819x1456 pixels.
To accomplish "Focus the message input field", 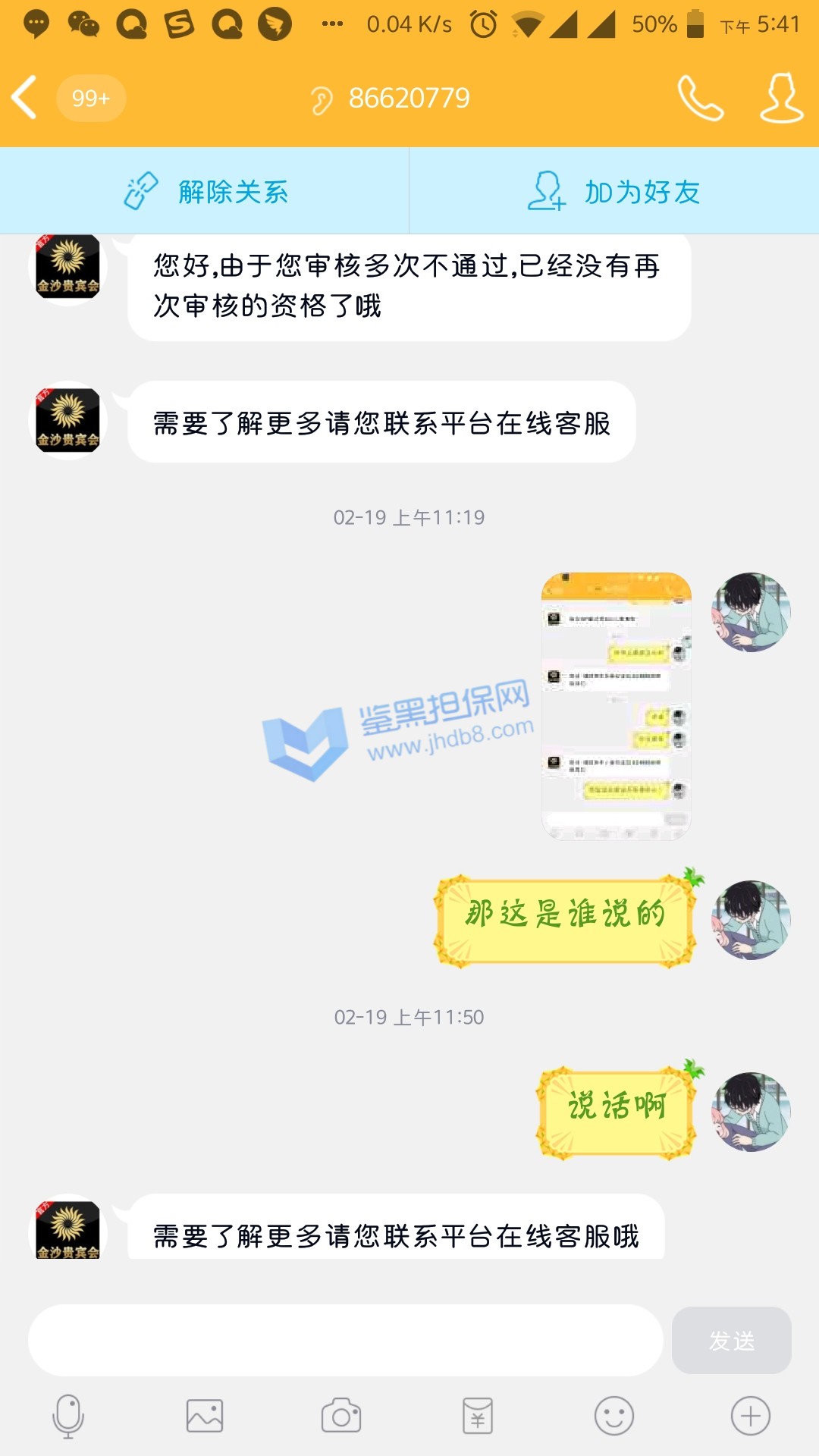I will [345, 1340].
